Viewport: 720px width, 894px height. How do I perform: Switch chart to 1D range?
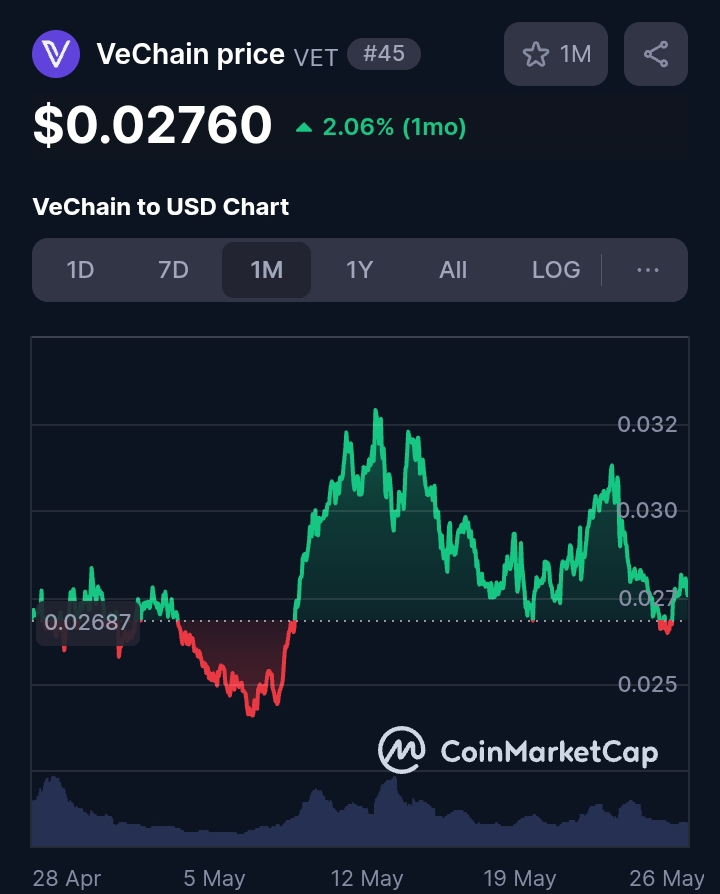point(80,270)
